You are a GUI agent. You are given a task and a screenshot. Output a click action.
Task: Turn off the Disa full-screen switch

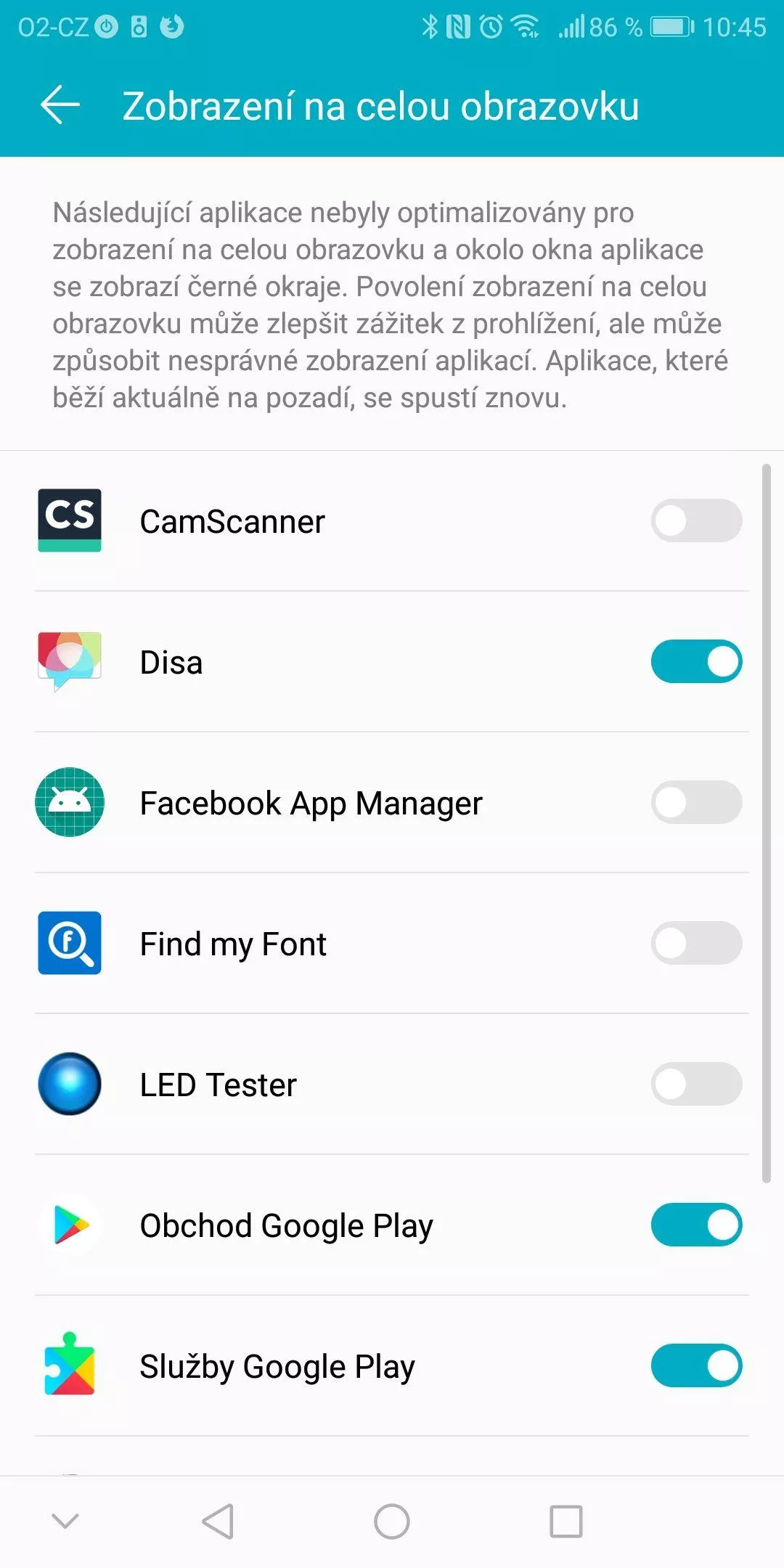coord(696,661)
